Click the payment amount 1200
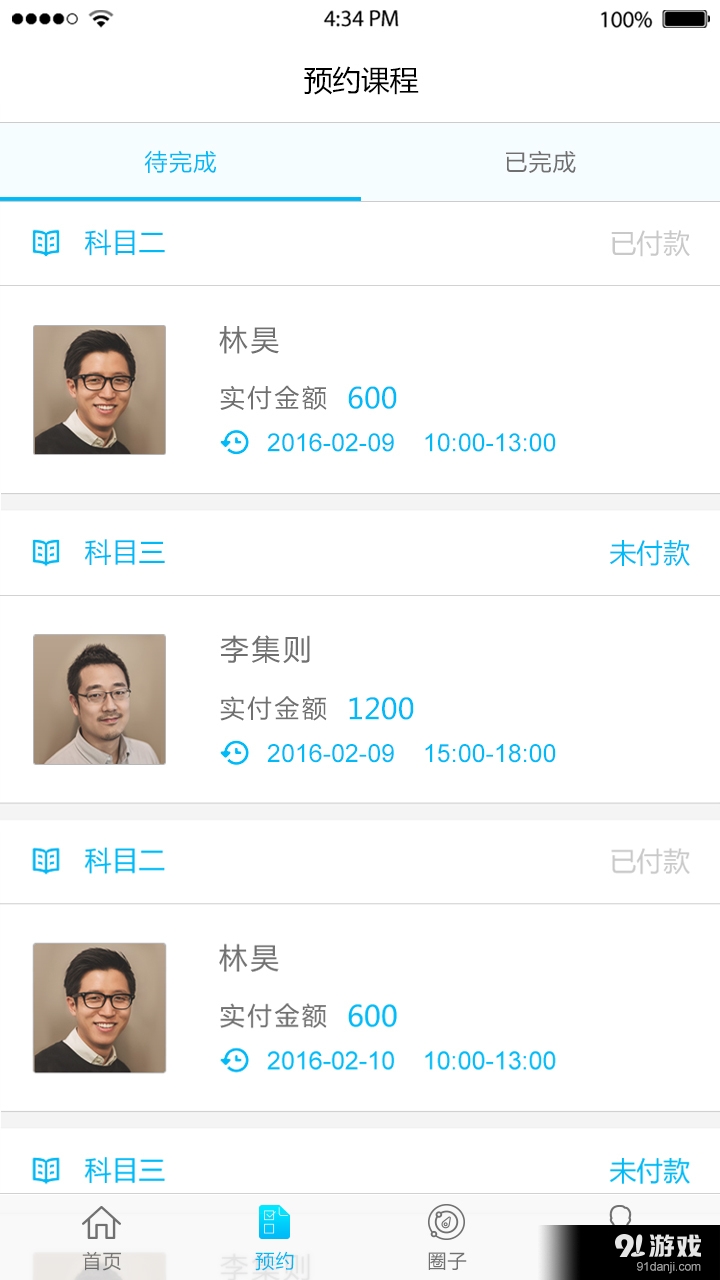Screen dimensions: 720x1280 (x=381, y=707)
